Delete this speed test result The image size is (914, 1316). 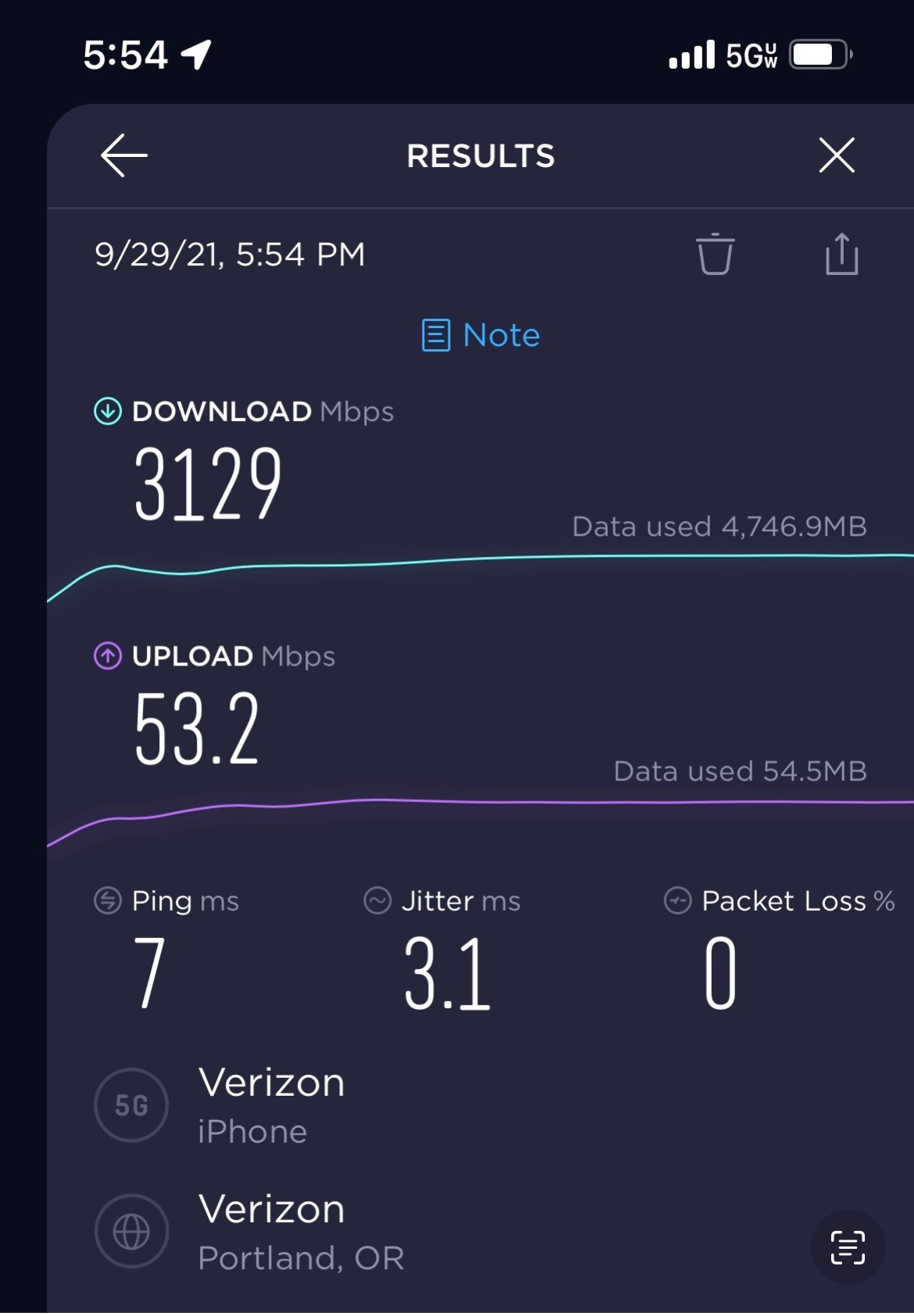pyautogui.click(x=715, y=255)
